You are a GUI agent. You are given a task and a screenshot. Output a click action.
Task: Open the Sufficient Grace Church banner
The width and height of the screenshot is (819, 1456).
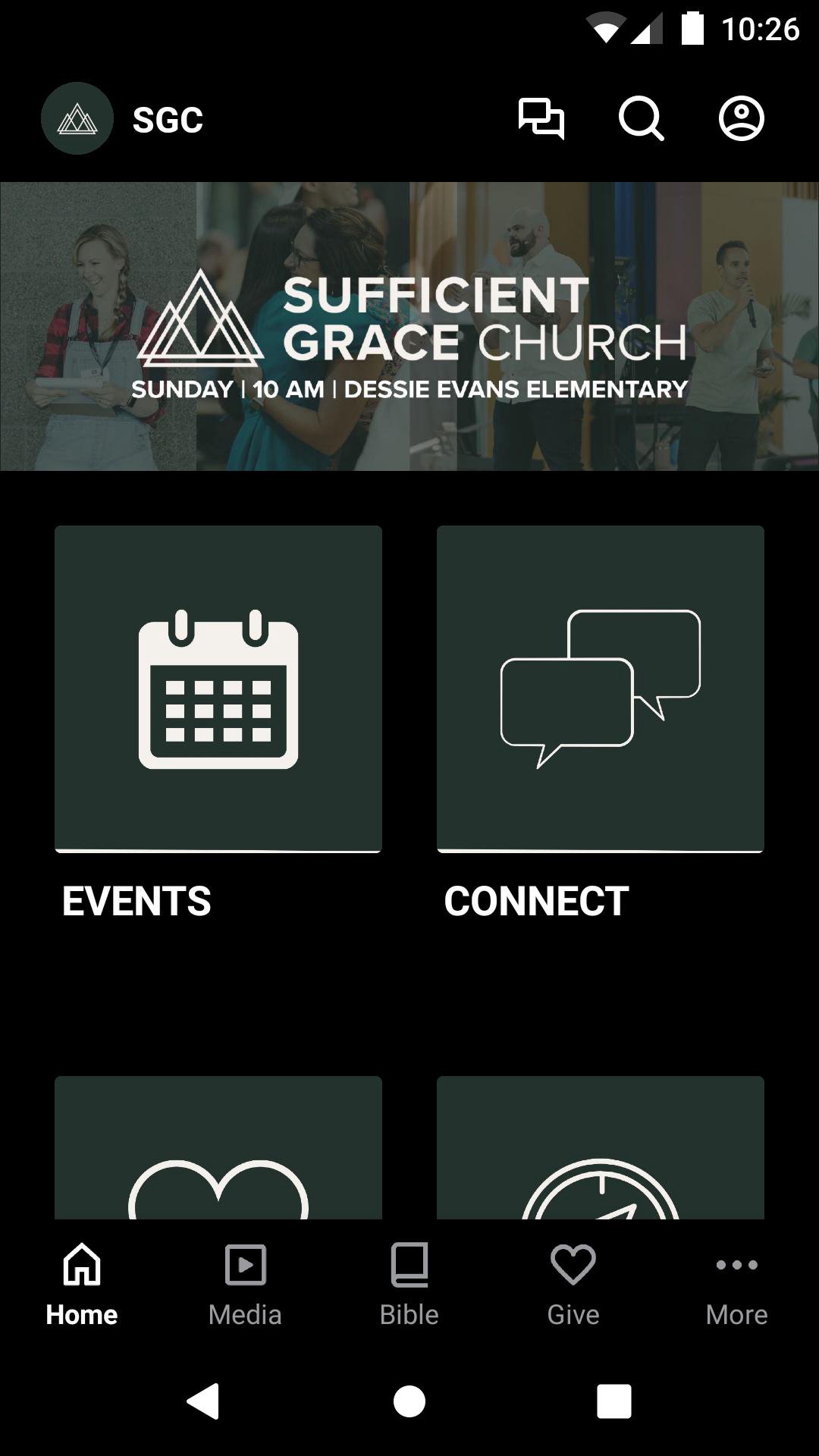(409, 326)
